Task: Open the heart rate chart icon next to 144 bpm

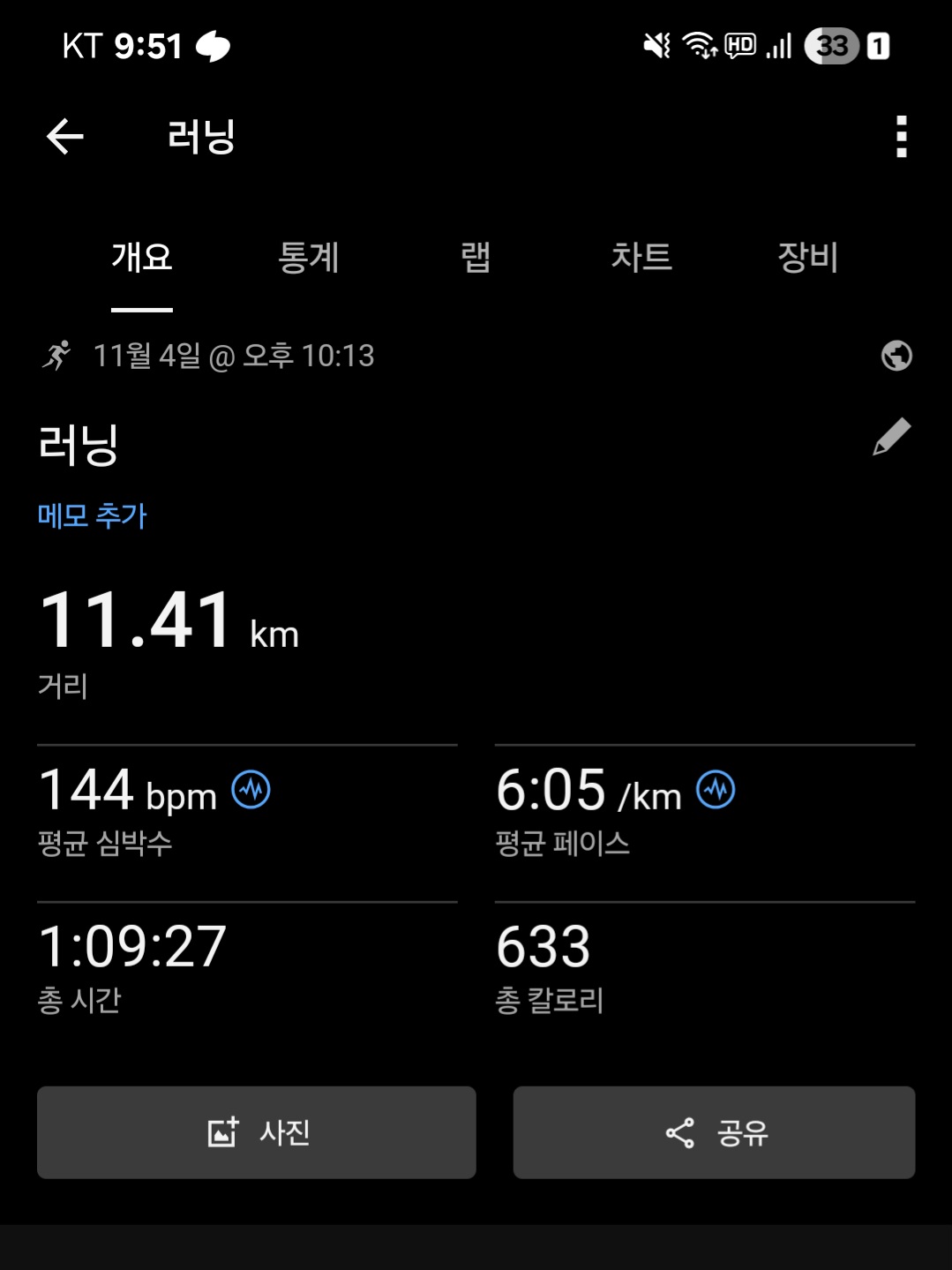Action: point(250,790)
